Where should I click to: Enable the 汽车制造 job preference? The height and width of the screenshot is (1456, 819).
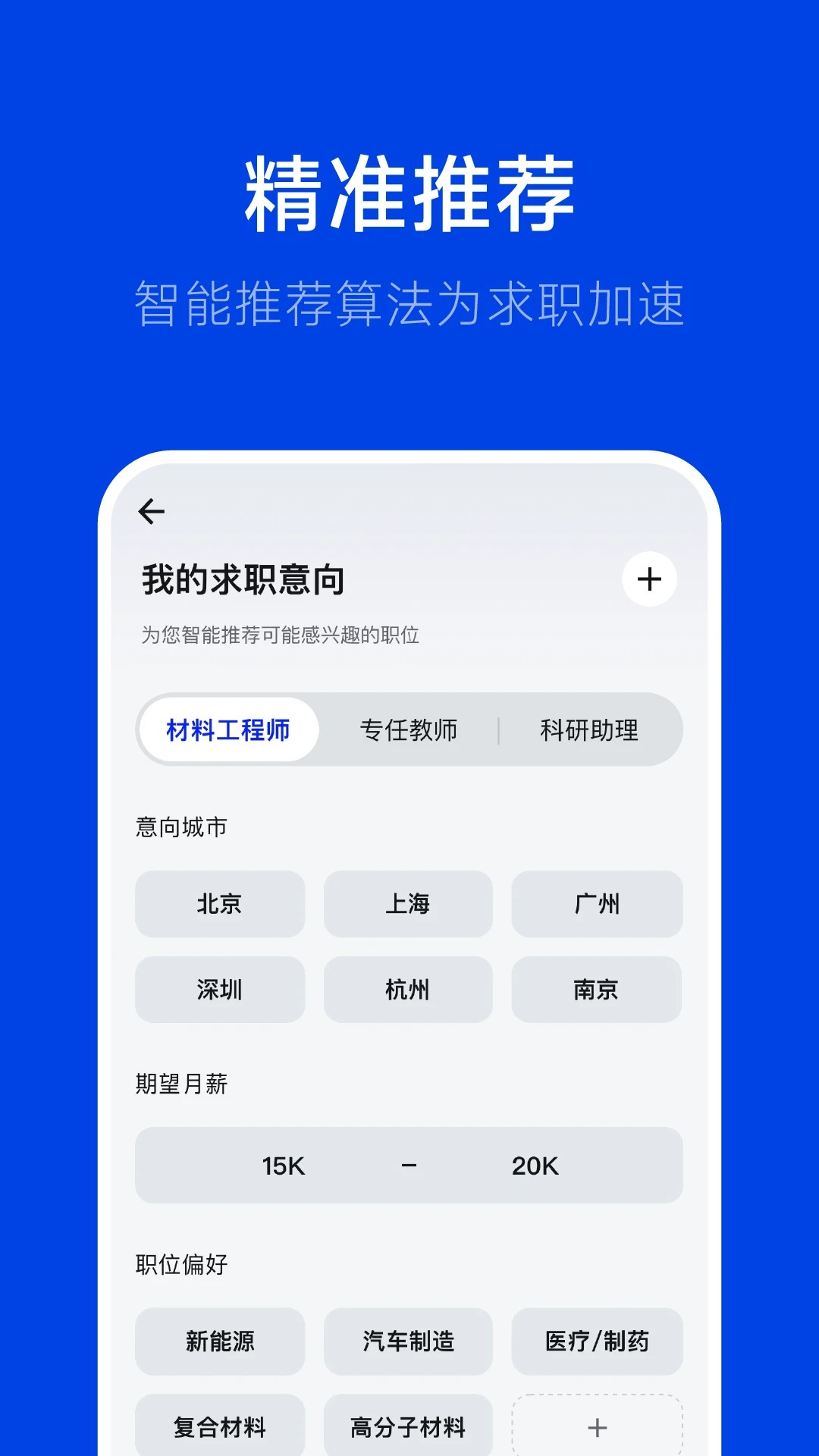(x=408, y=1342)
